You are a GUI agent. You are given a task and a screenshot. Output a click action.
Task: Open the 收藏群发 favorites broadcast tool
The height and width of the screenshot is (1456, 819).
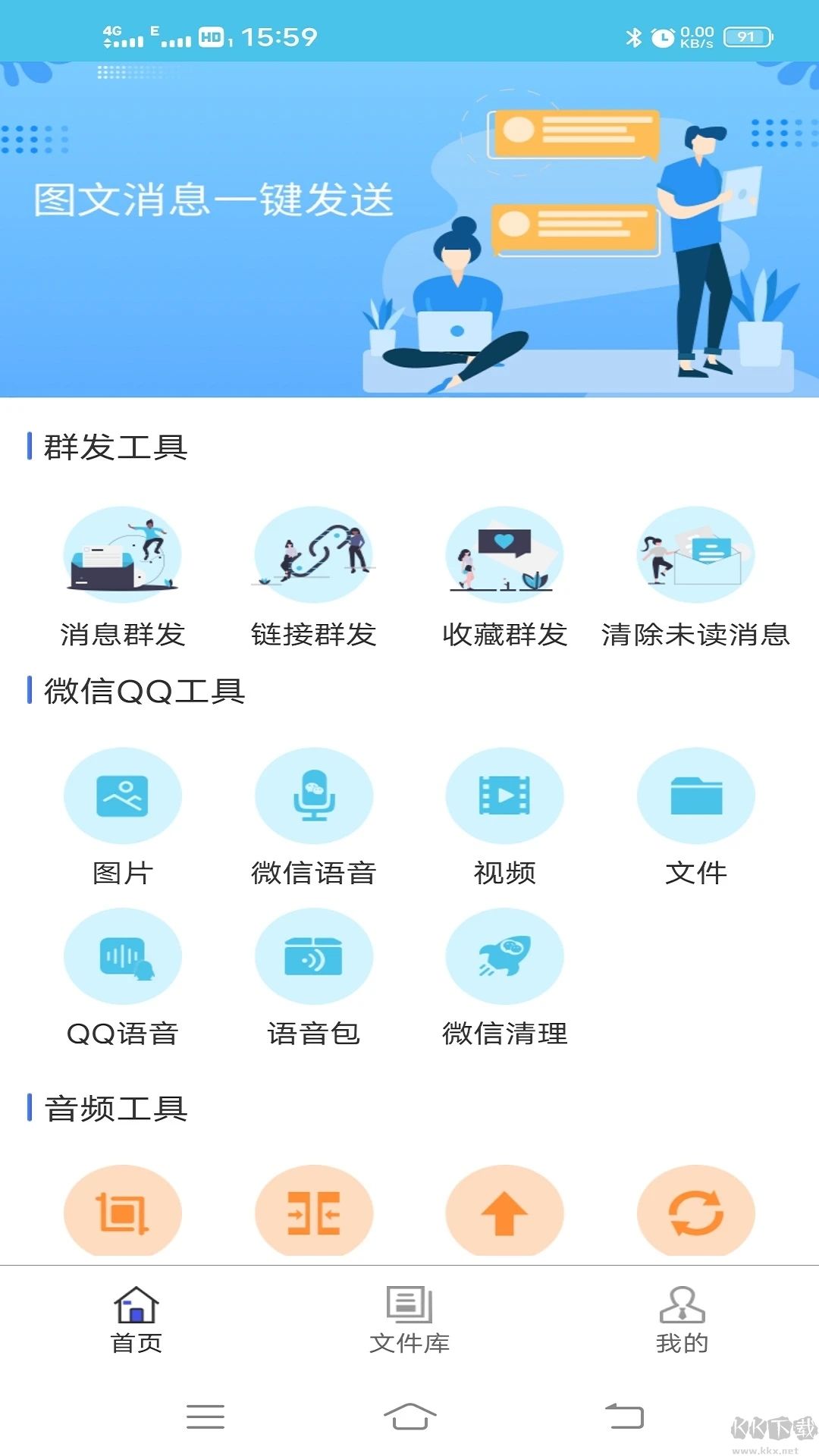click(504, 576)
